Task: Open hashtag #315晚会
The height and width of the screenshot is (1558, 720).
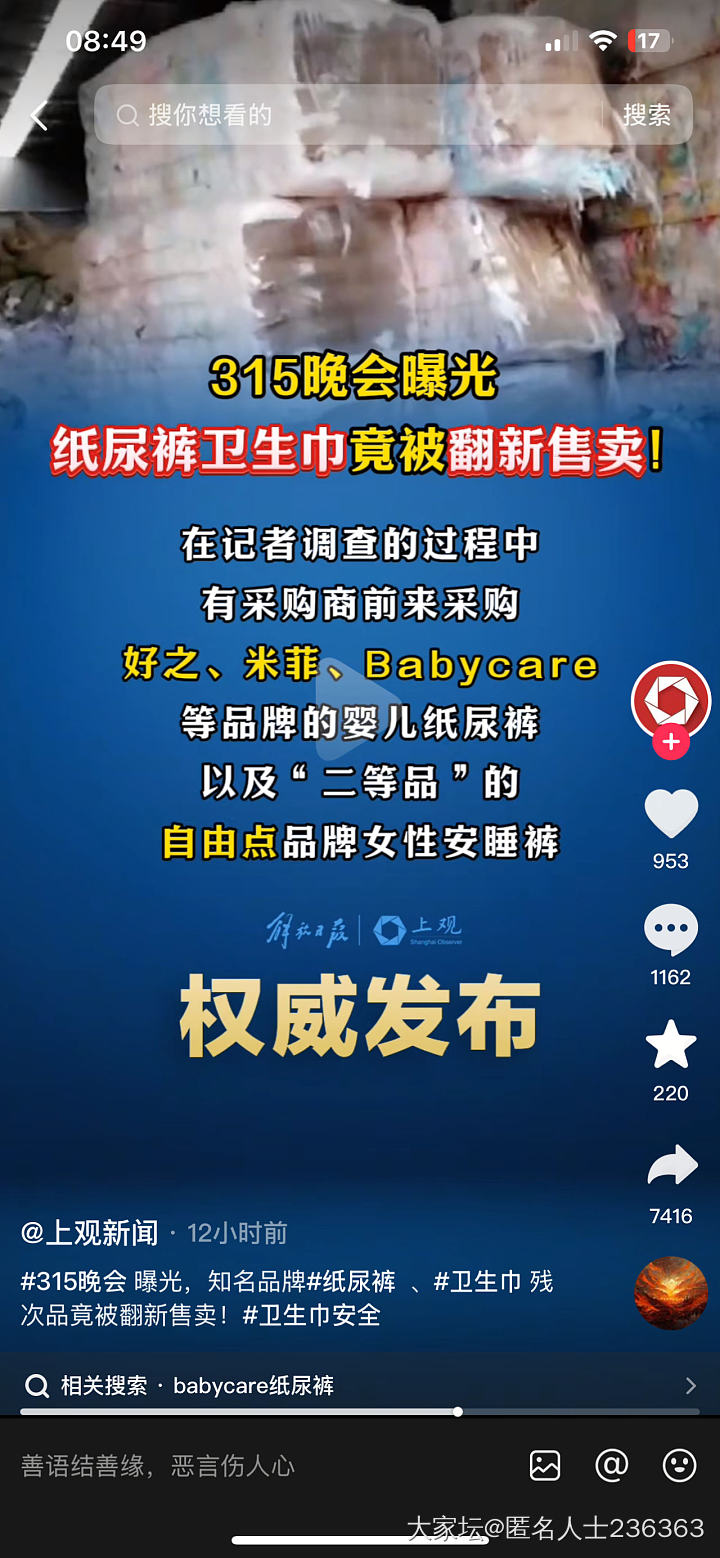Action: pos(74,1282)
